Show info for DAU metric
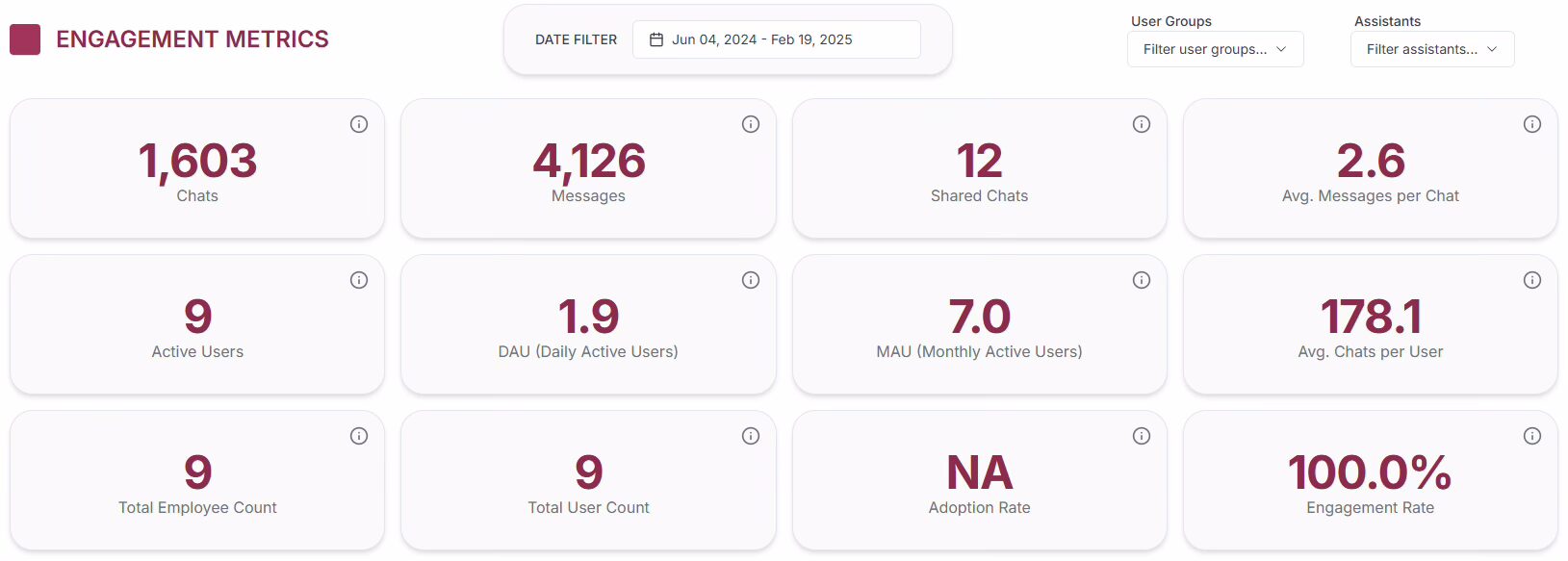The height and width of the screenshot is (561, 1568). pyautogui.click(x=751, y=280)
